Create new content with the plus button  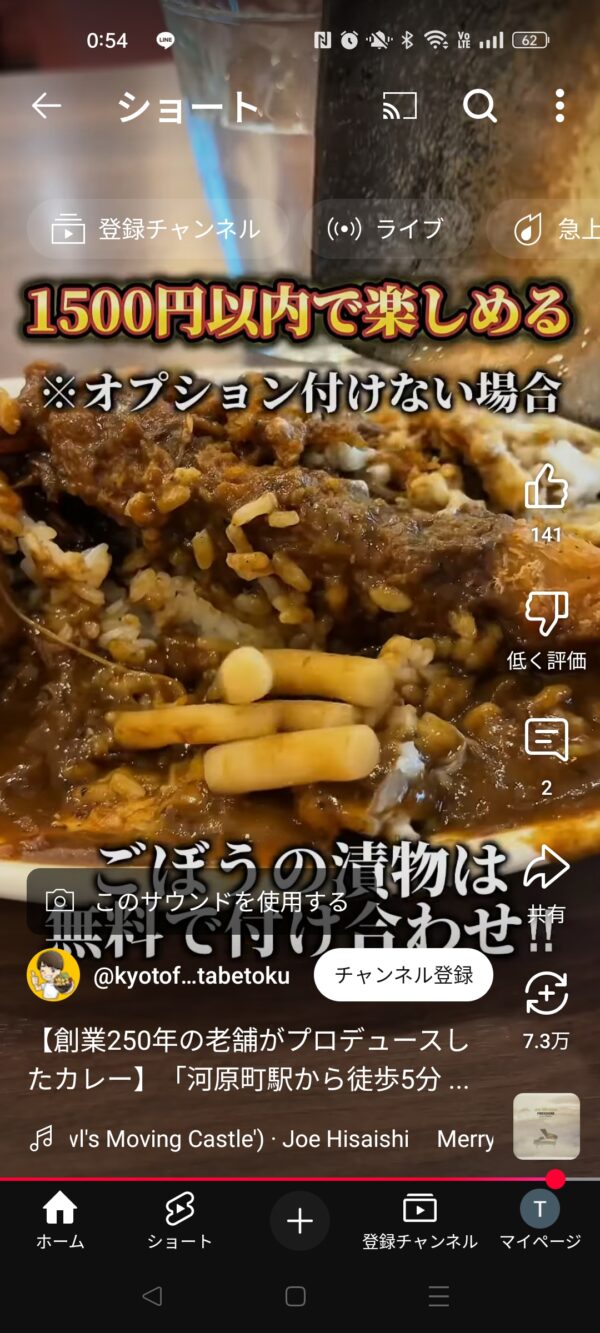coord(300,1221)
